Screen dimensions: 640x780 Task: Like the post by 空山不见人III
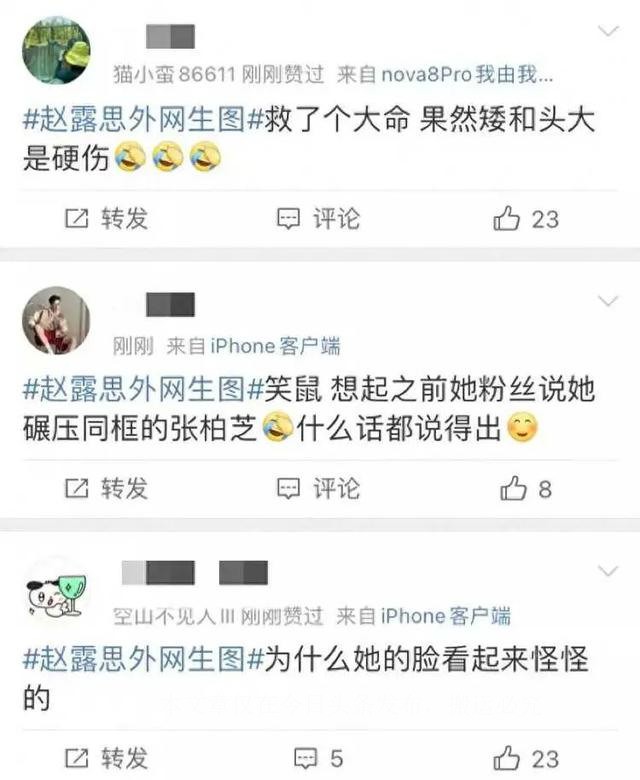coord(526,757)
